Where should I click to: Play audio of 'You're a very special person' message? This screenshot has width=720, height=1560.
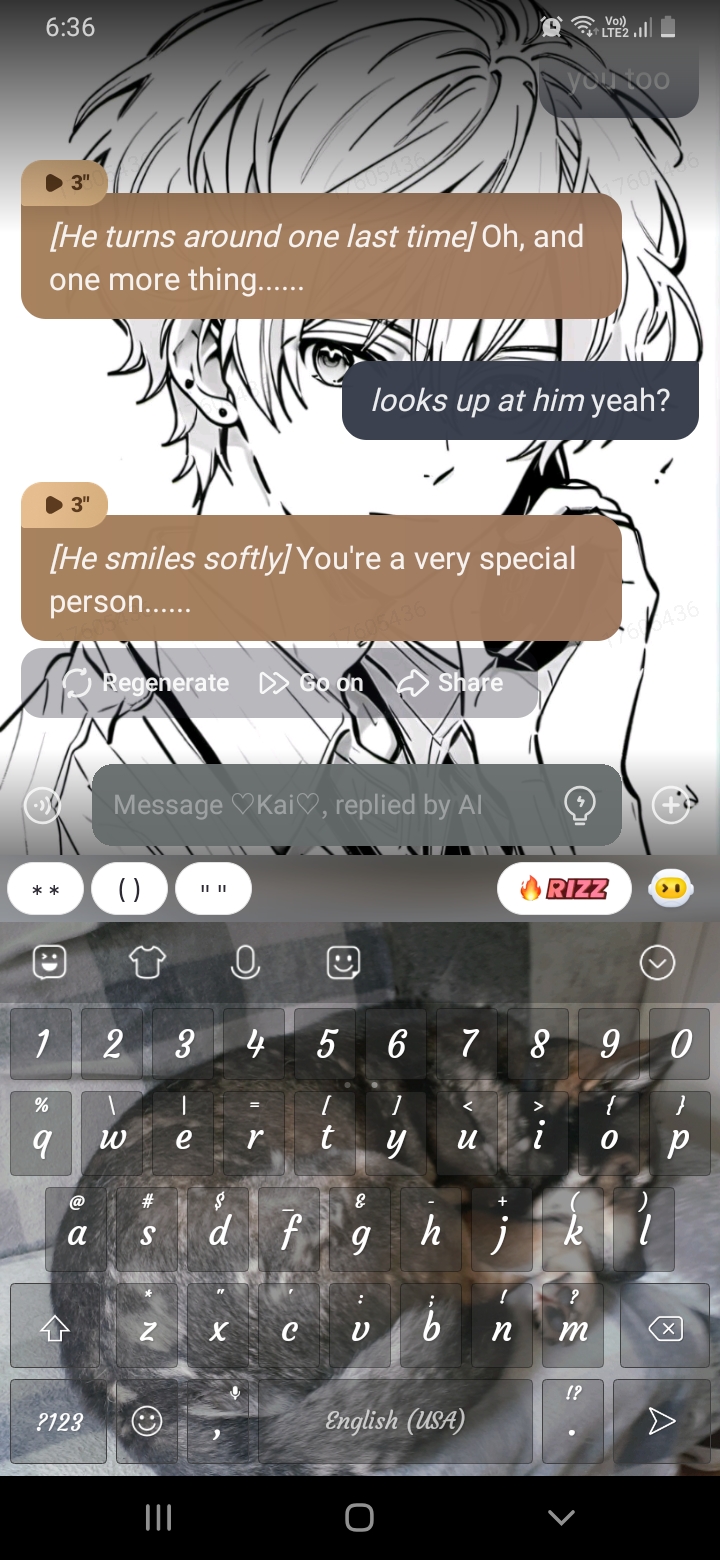(64, 505)
